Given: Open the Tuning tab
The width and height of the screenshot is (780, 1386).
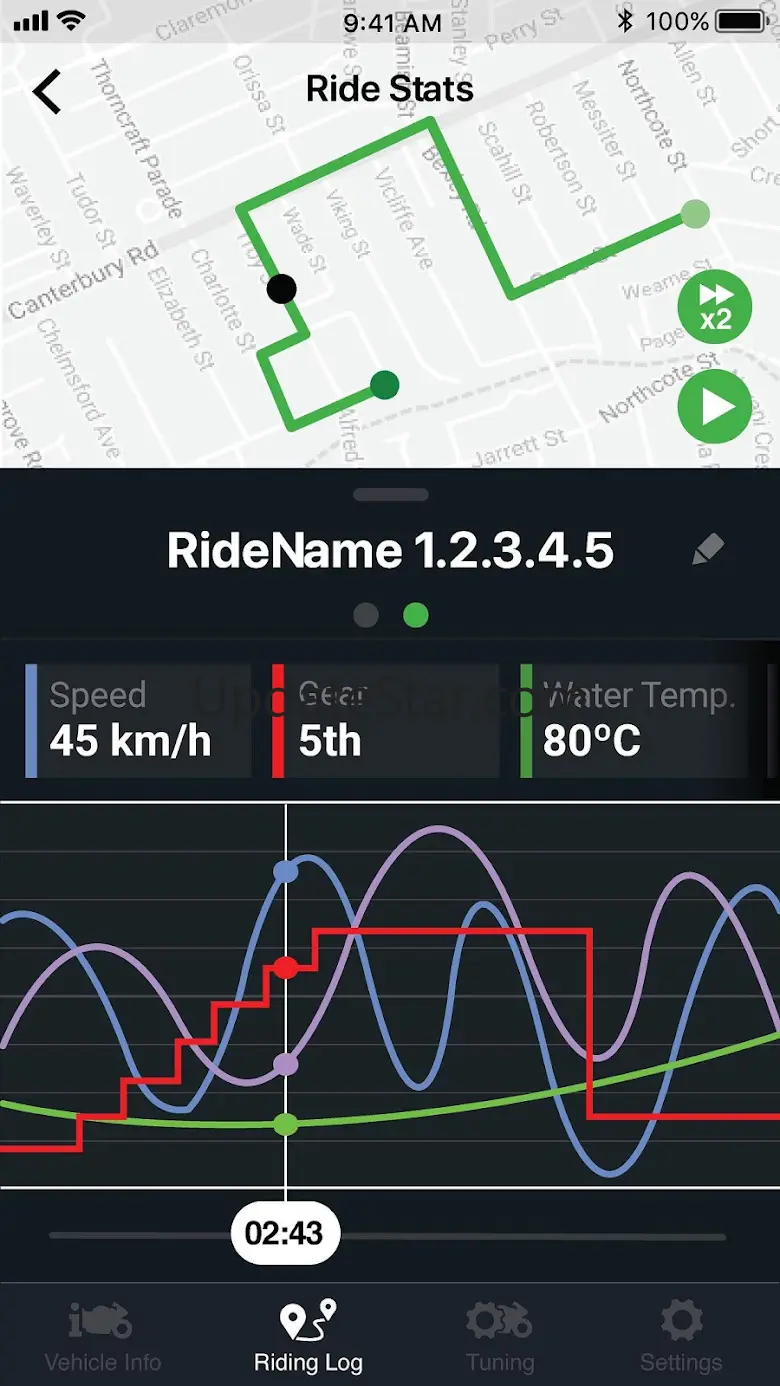Looking at the screenshot, I should 499,1336.
